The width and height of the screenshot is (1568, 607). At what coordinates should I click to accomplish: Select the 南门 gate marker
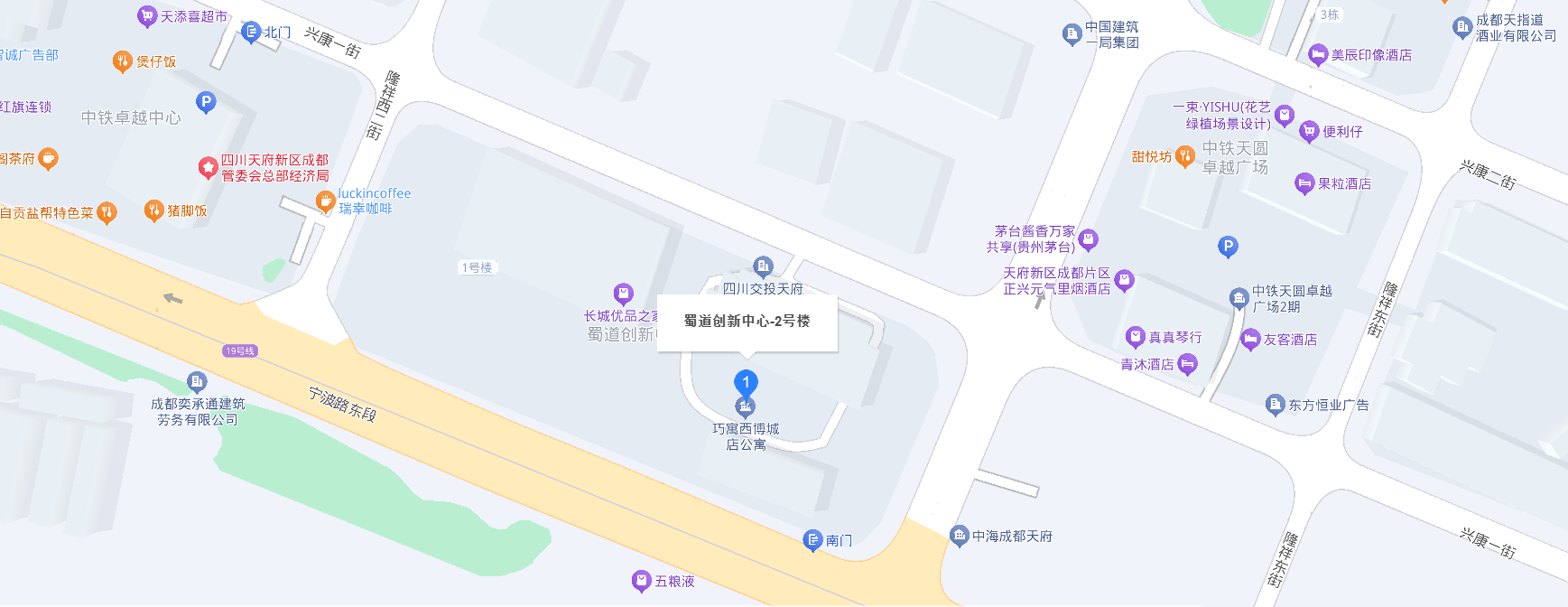[x=812, y=540]
